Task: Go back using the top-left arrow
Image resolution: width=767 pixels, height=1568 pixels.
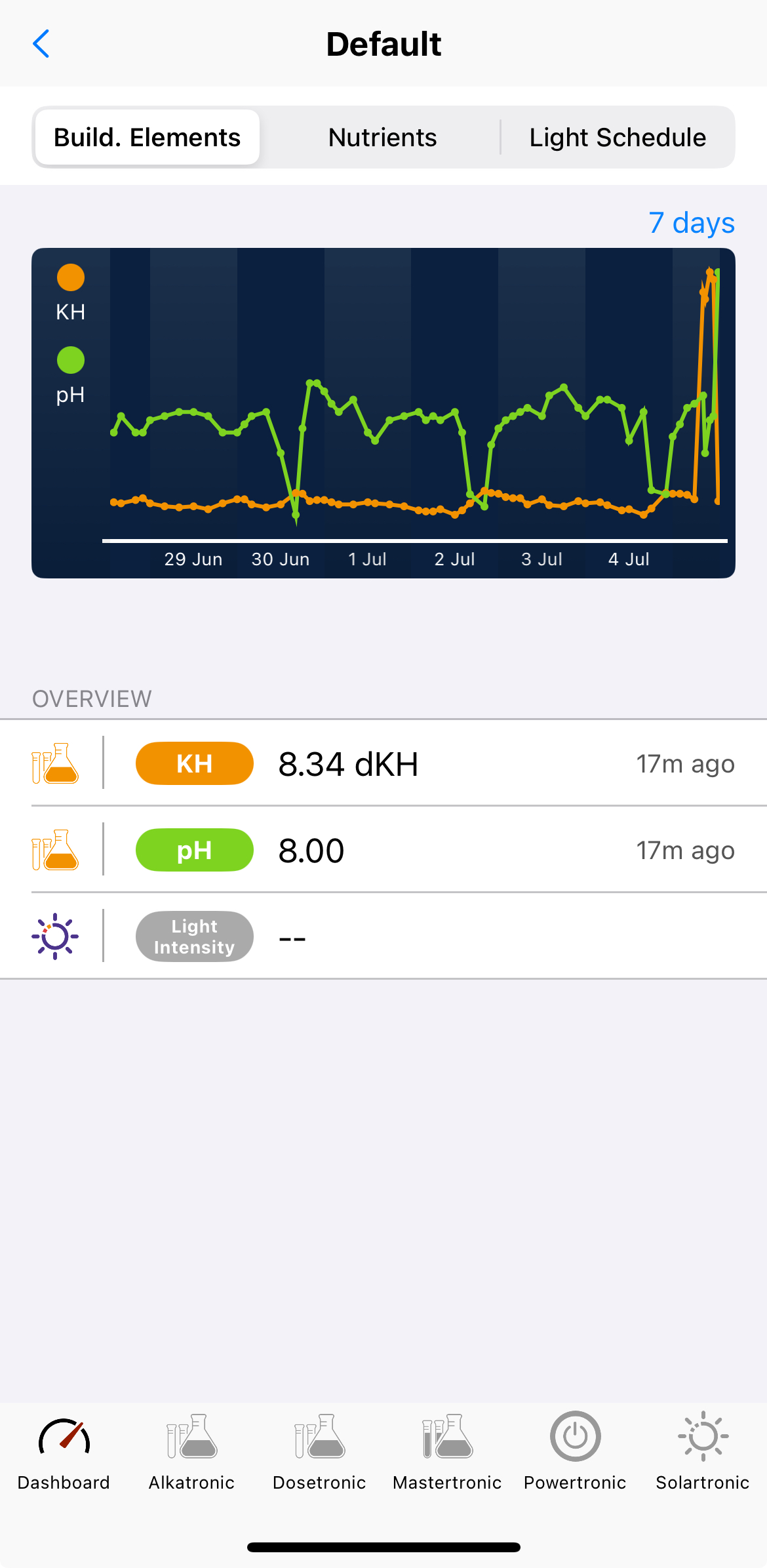Action: (41, 44)
